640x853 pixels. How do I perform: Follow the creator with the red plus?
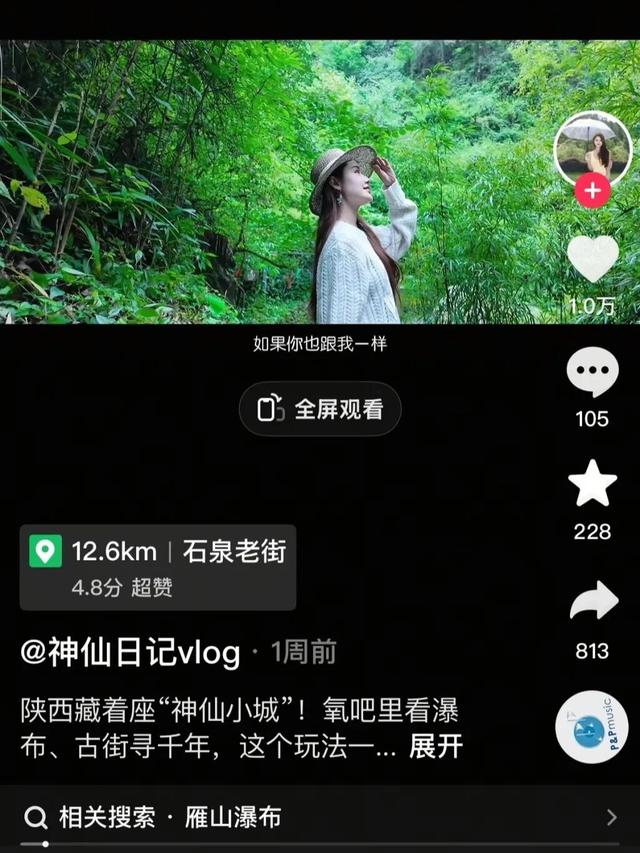tap(593, 190)
